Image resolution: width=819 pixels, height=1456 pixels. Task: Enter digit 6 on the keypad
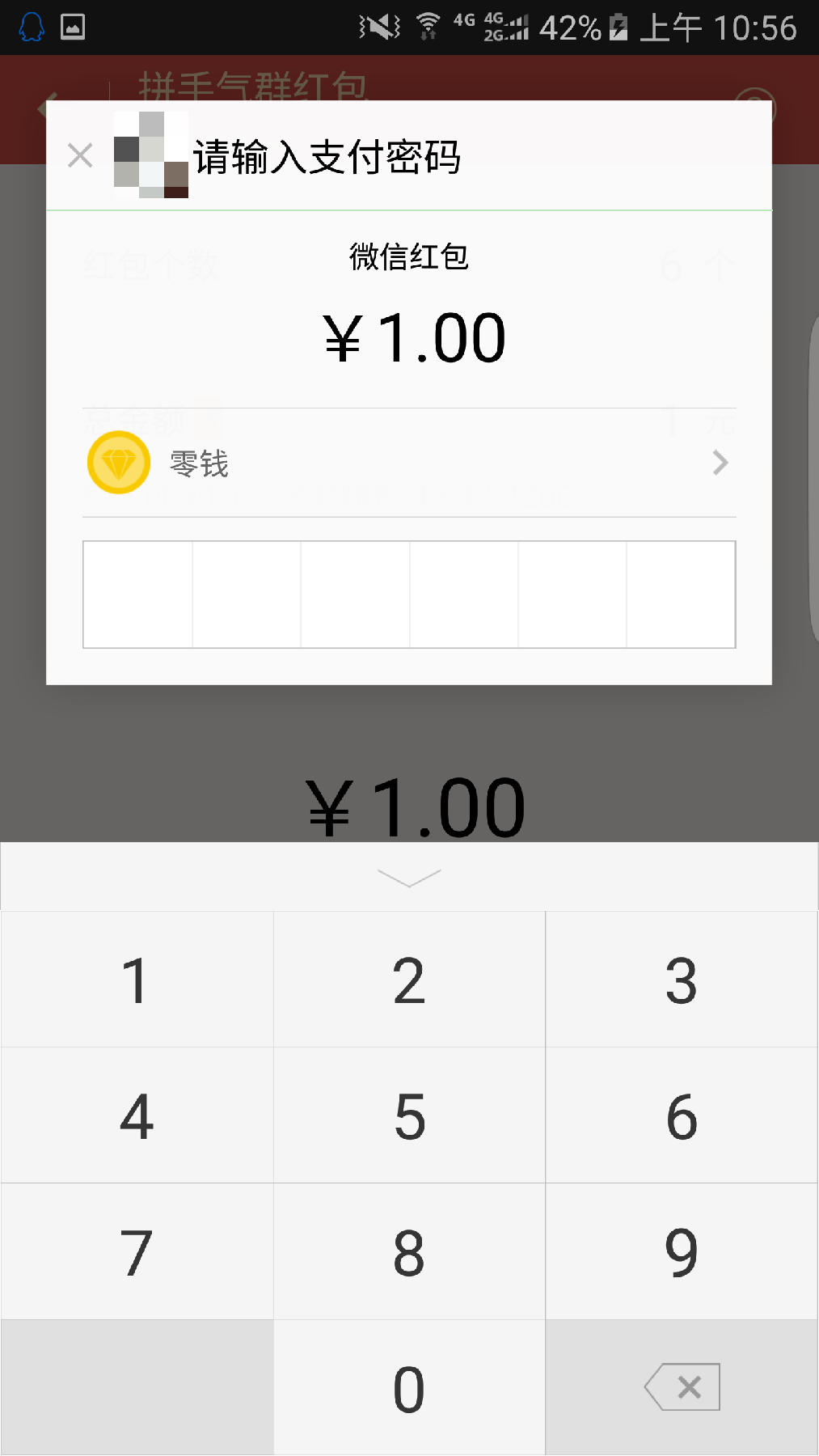(682, 1116)
